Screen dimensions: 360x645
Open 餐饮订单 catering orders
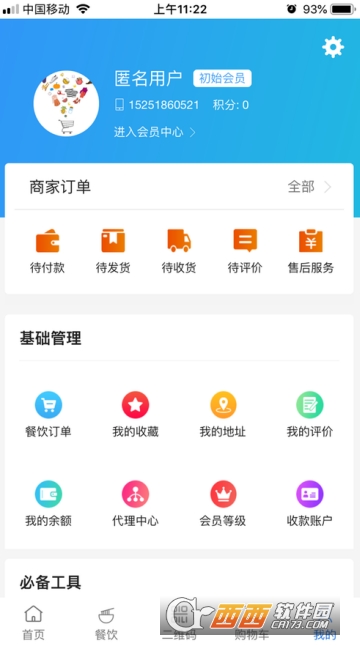pos(49,414)
